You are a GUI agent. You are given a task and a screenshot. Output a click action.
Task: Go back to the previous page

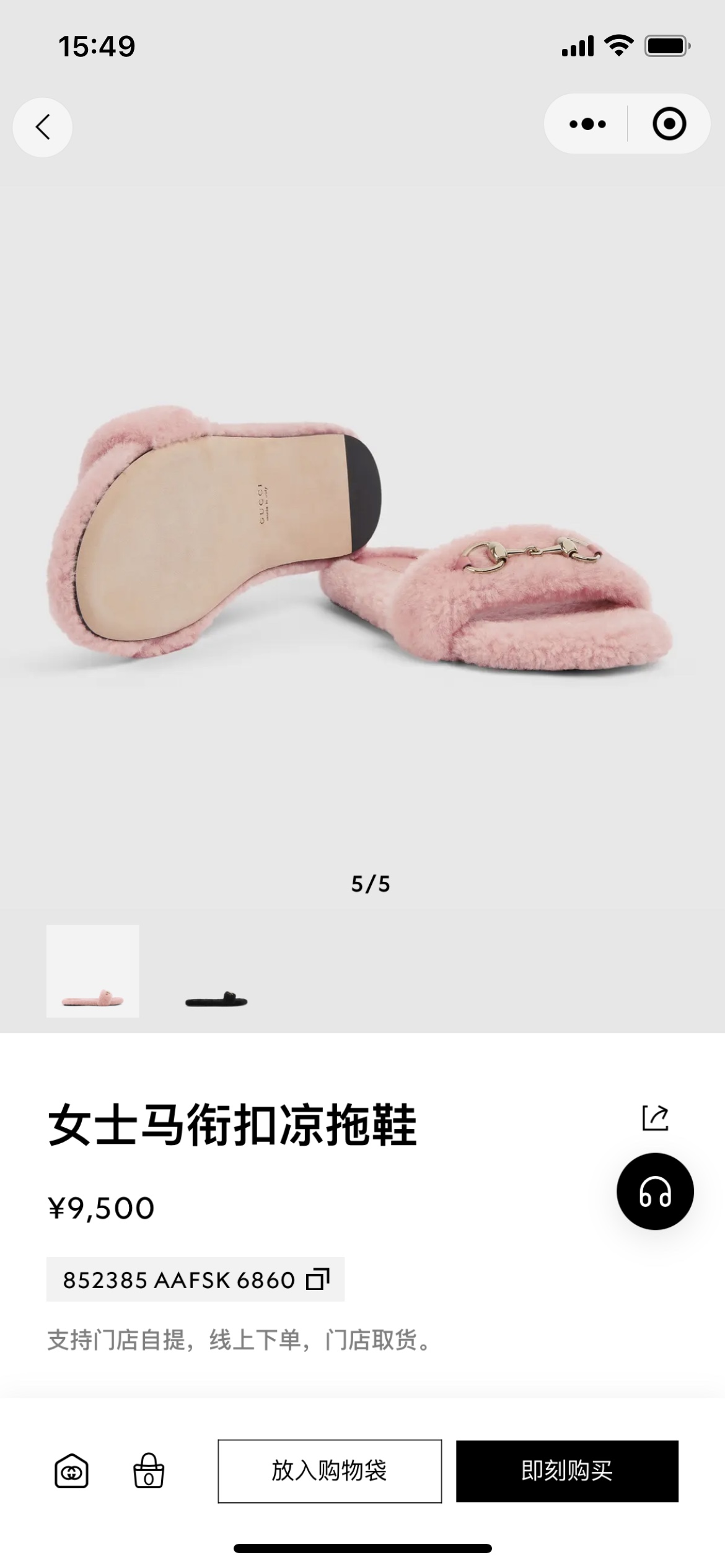(42, 127)
